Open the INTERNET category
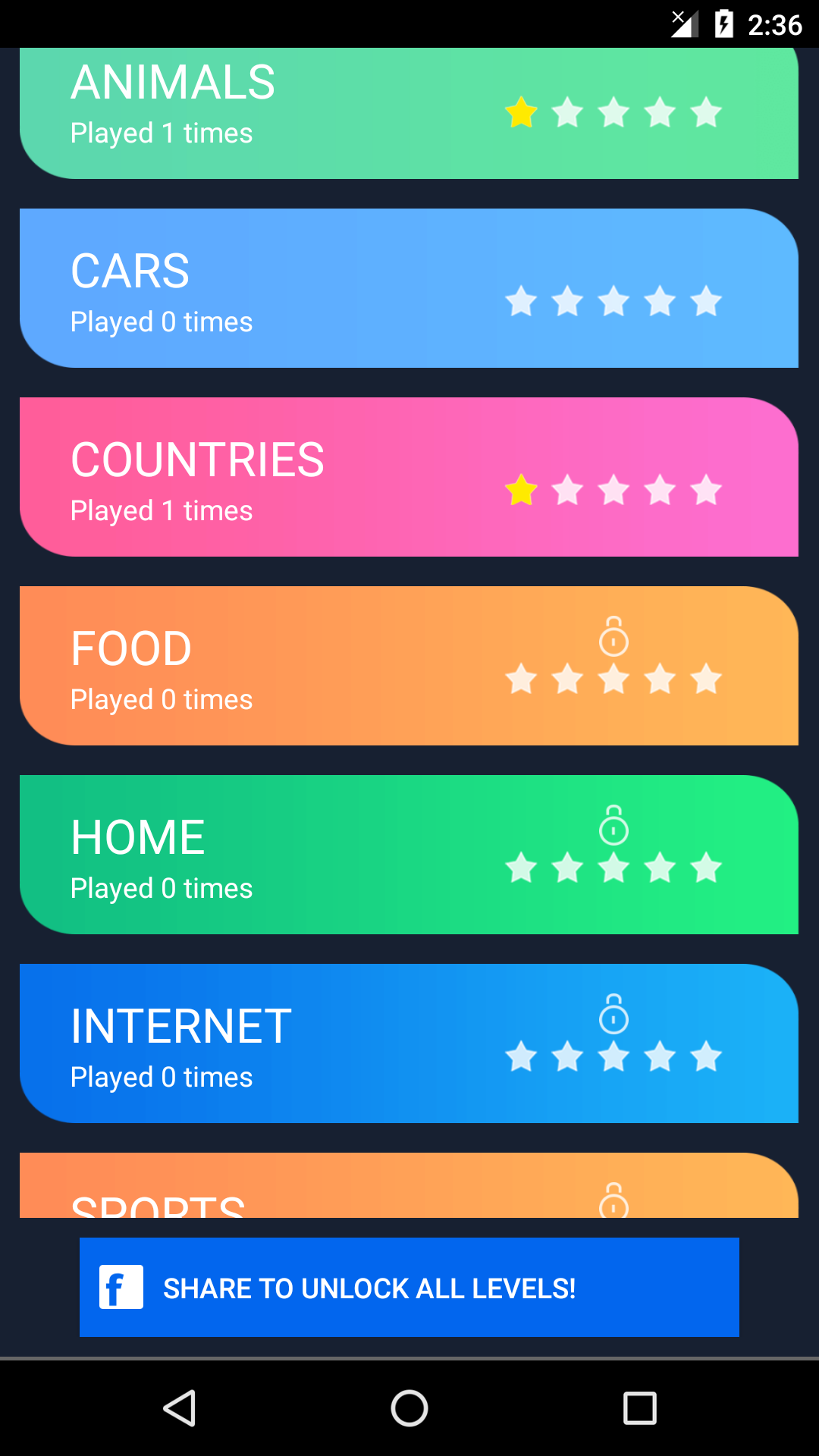 (409, 1043)
